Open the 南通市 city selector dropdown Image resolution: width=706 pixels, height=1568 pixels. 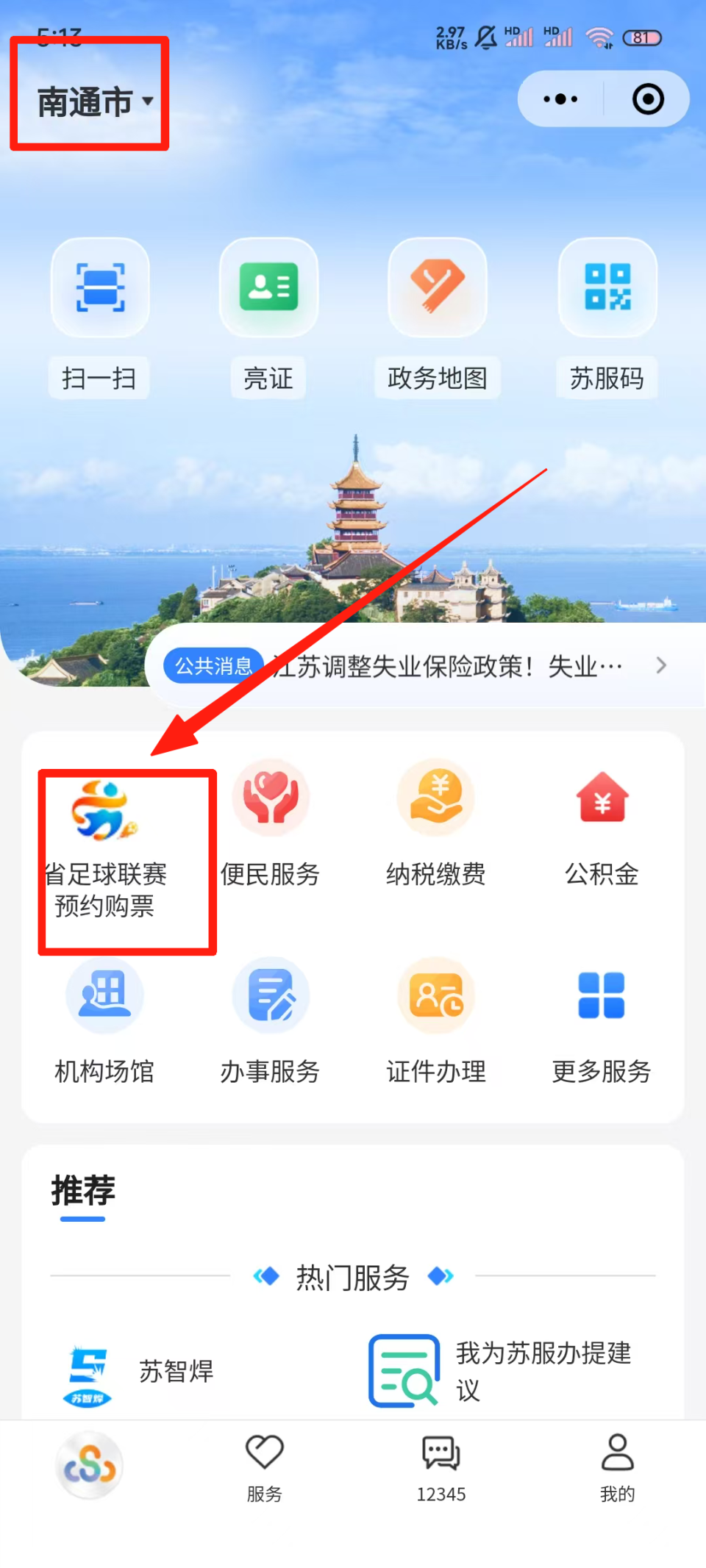coord(94,101)
